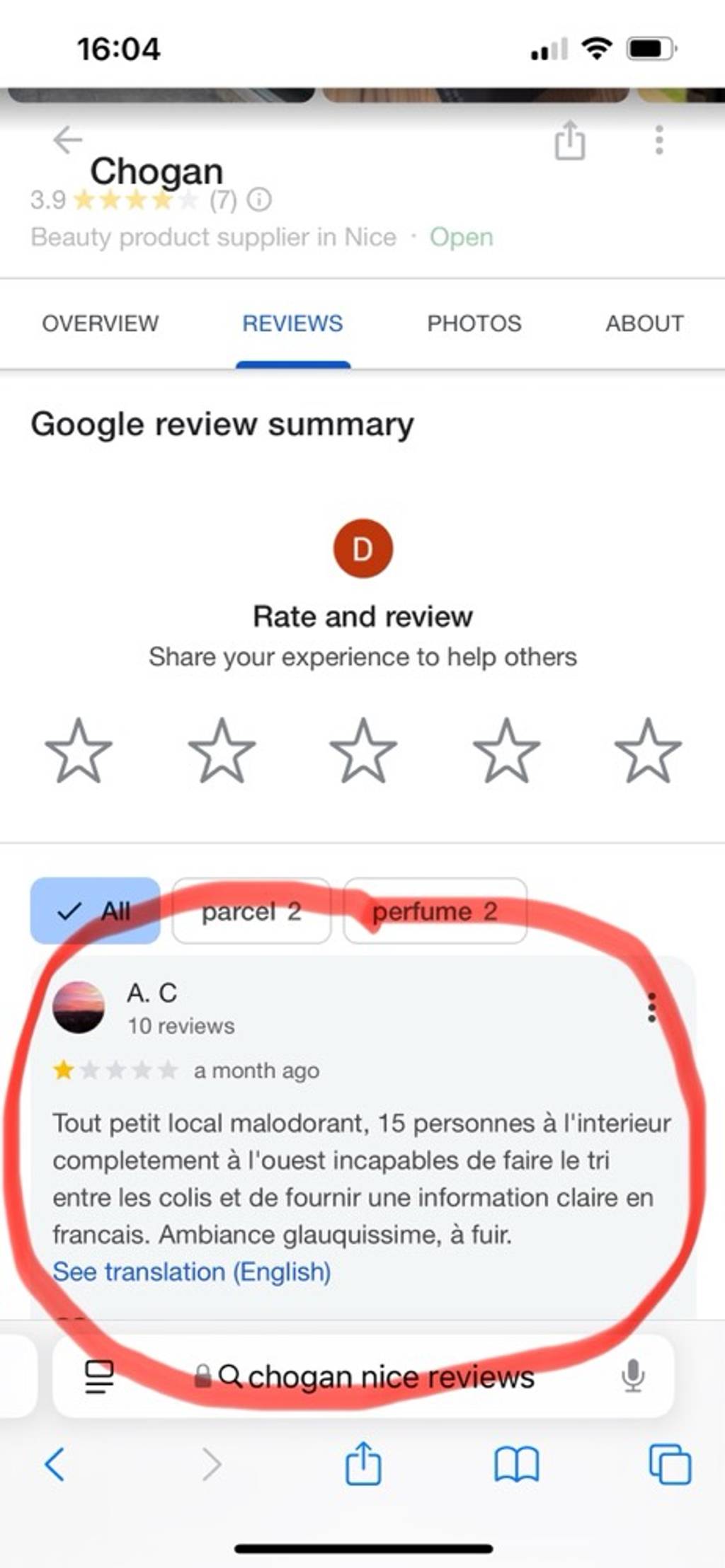Open the Safari tabs overview
725x1568 pixels.
(x=670, y=1465)
